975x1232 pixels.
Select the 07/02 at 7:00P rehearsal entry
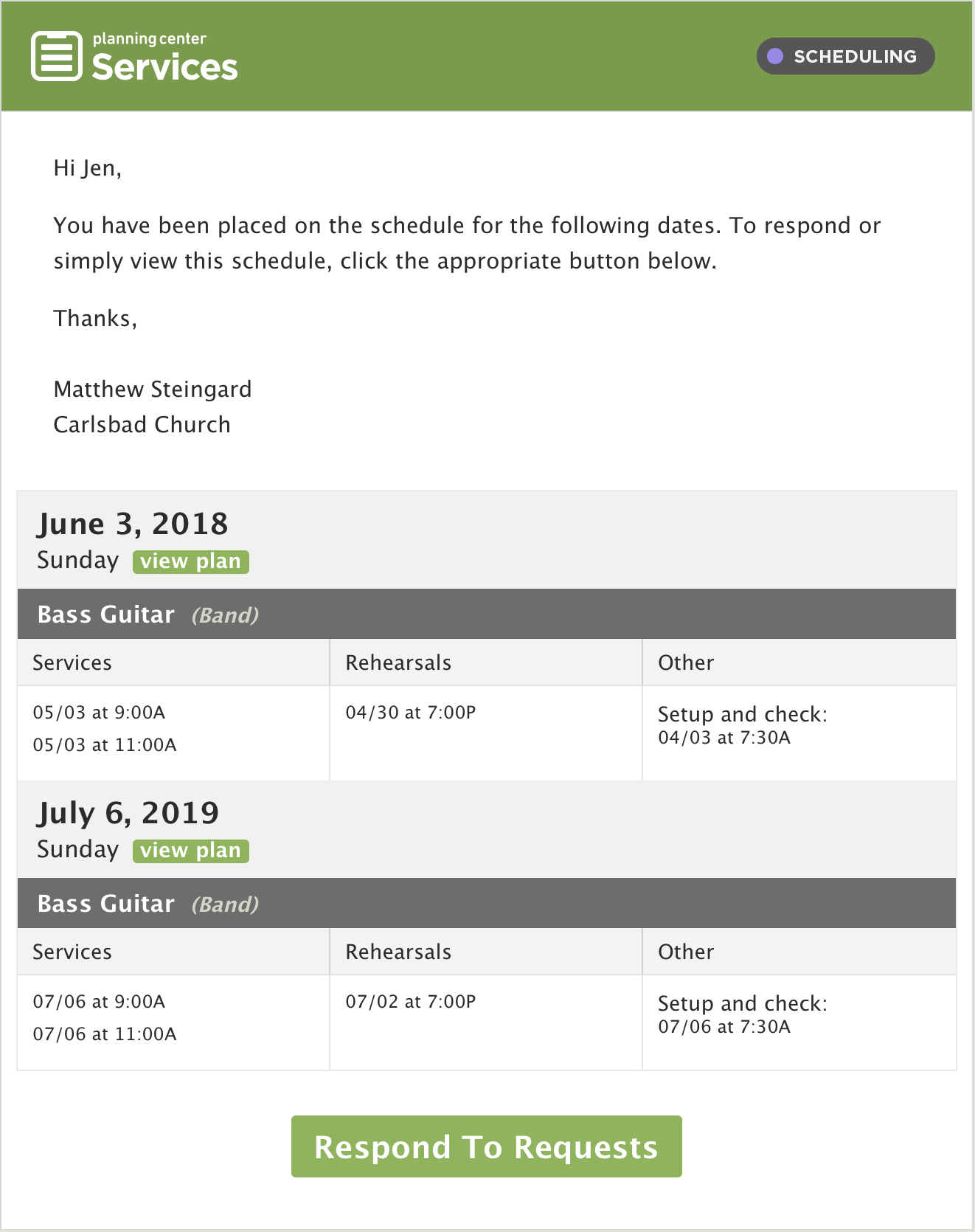[x=412, y=1001]
